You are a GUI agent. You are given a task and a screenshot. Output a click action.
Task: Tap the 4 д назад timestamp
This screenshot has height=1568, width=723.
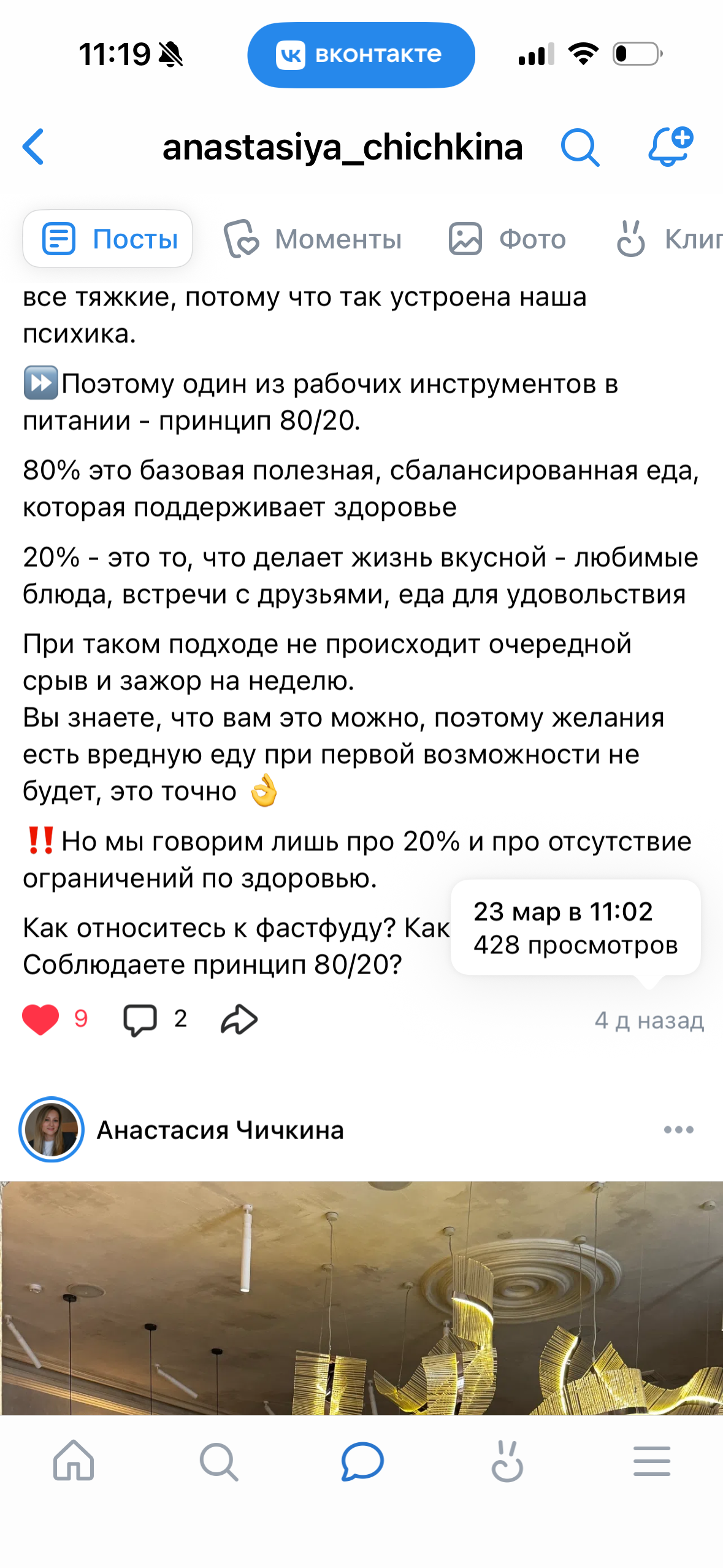[649, 1020]
